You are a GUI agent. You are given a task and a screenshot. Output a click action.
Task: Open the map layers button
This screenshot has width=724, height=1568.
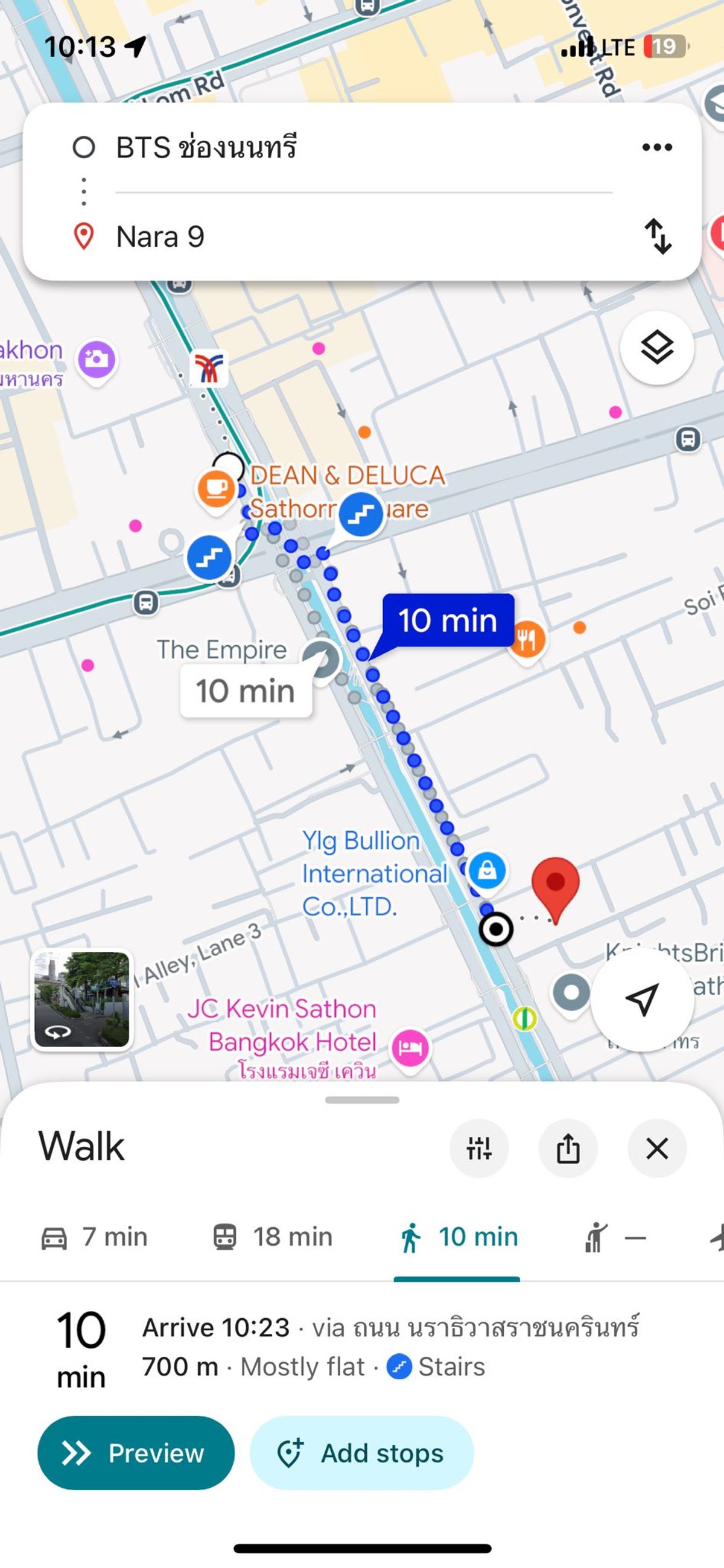point(657,348)
